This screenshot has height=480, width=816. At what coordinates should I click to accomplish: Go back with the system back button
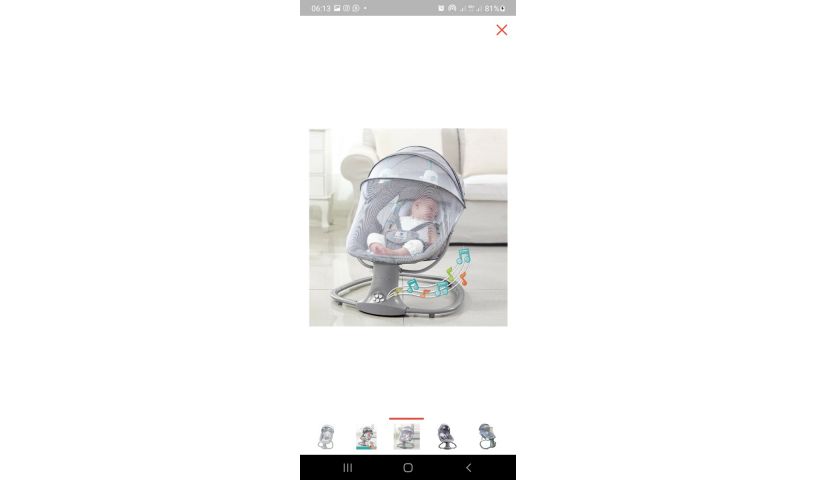(468, 468)
